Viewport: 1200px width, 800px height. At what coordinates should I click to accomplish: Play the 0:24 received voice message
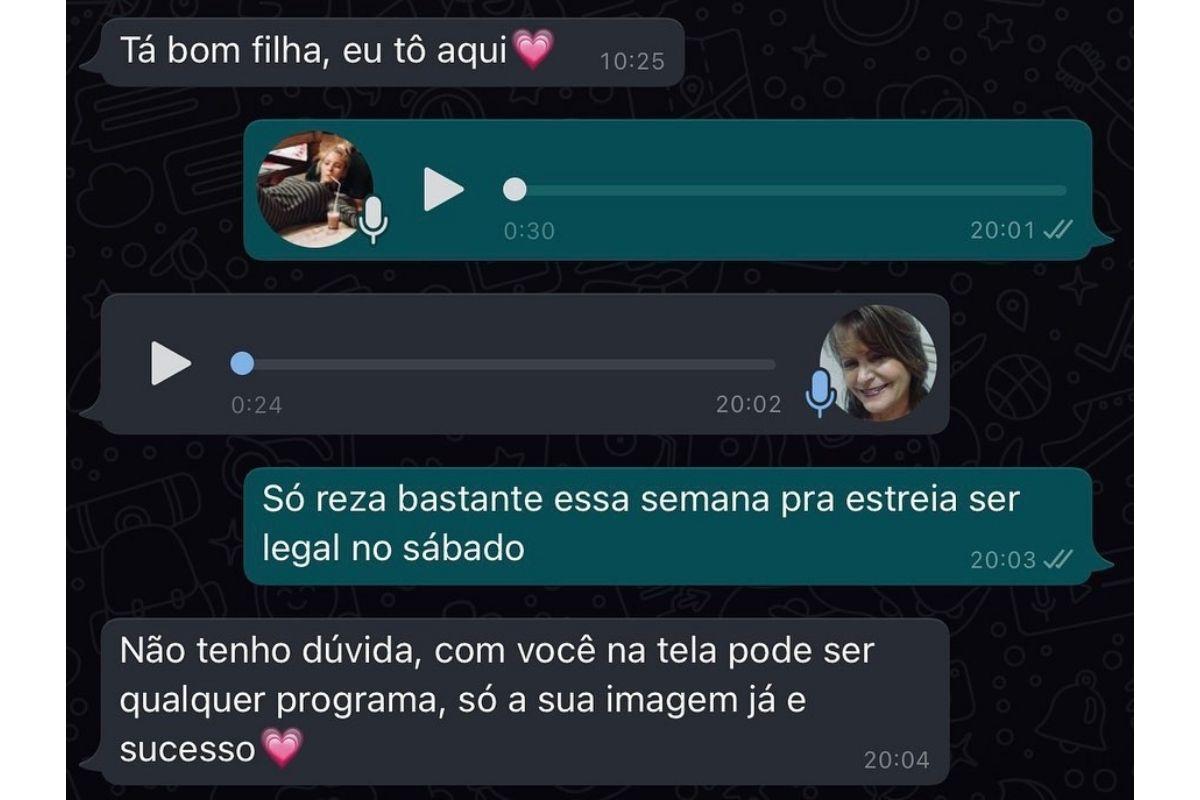(x=170, y=363)
